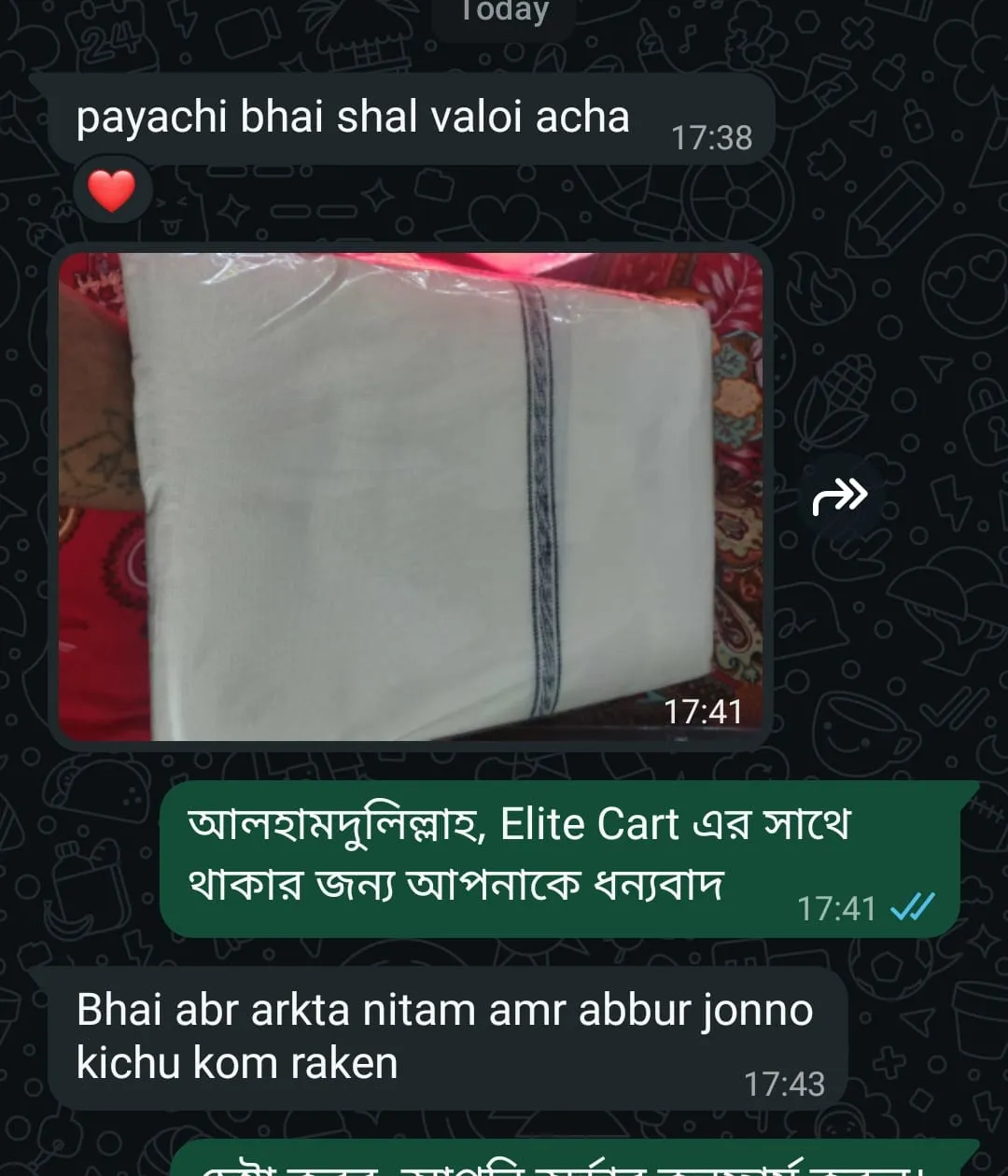1008x1176 pixels.
Task: Open the shawl photo sent at 17:41
Action: click(411, 495)
